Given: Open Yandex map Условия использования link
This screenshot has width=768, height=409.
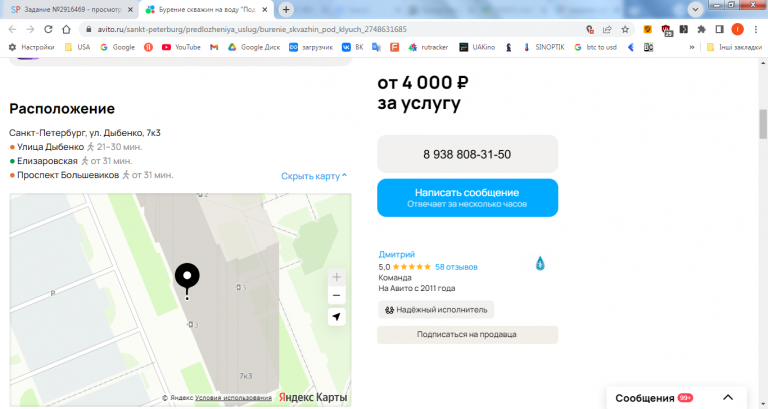Looking at the screenshot, I should (233, 398).
